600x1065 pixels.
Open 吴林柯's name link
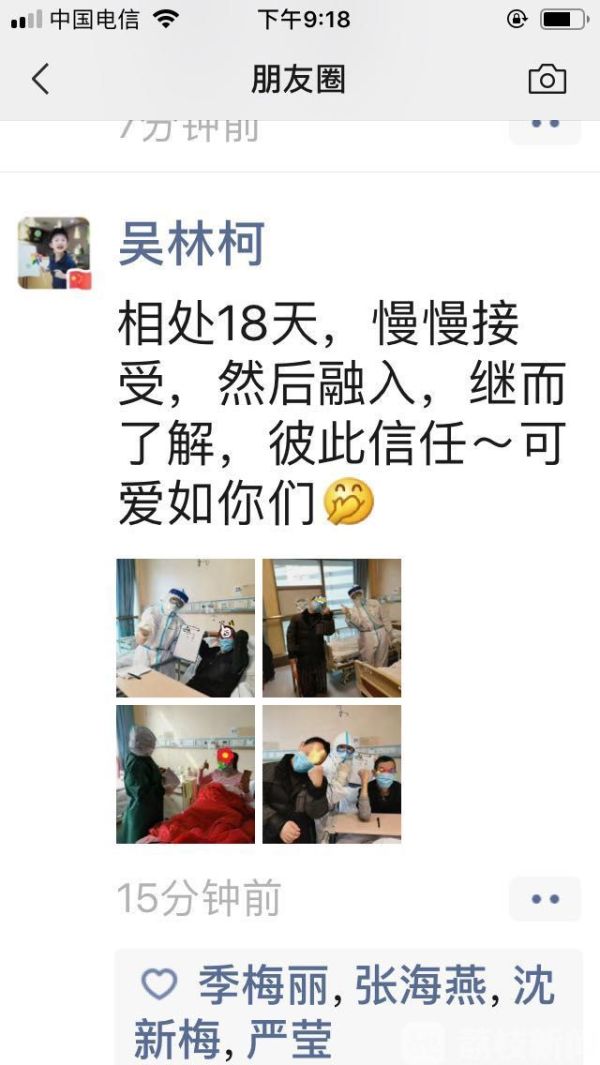191,245
